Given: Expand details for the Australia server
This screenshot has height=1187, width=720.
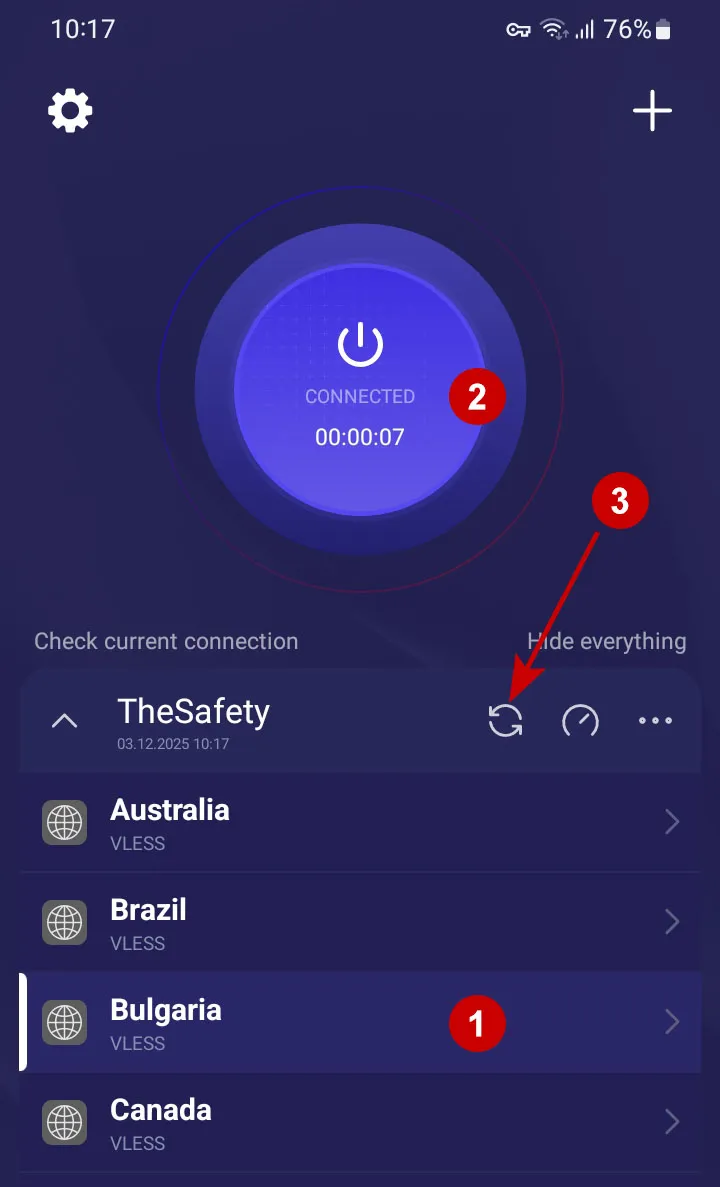Looking at the screenshot, I should 671,821.
